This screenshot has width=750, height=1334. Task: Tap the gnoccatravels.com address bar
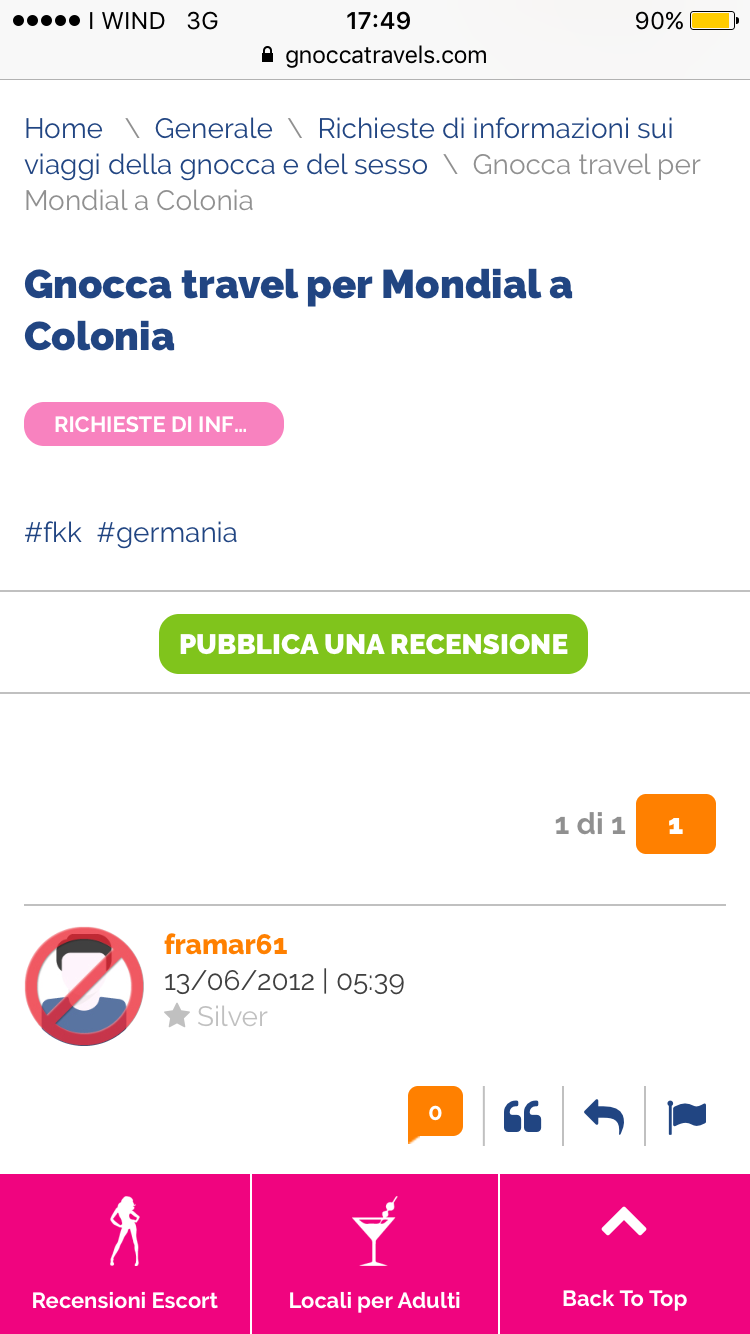375,55
